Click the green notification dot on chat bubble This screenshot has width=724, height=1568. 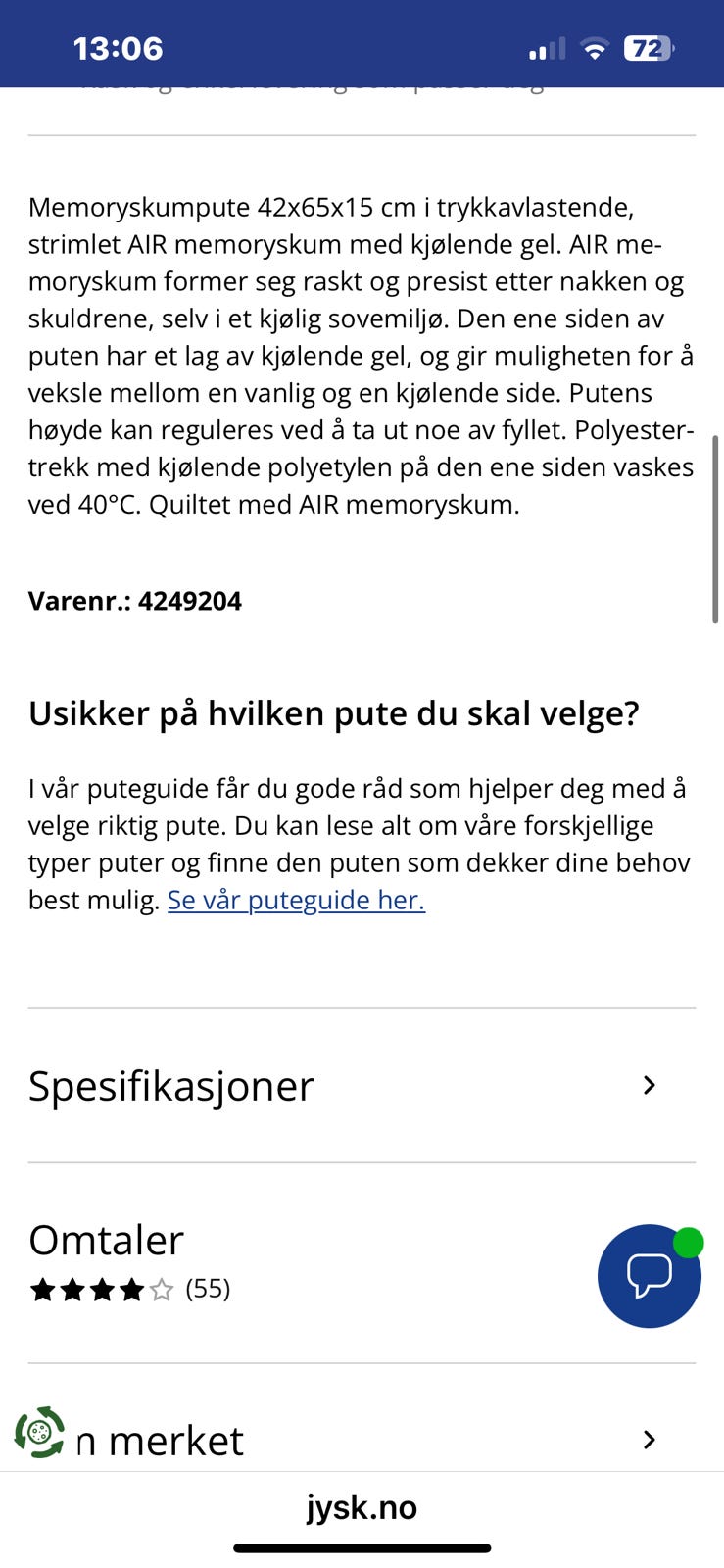[689, 1242]
